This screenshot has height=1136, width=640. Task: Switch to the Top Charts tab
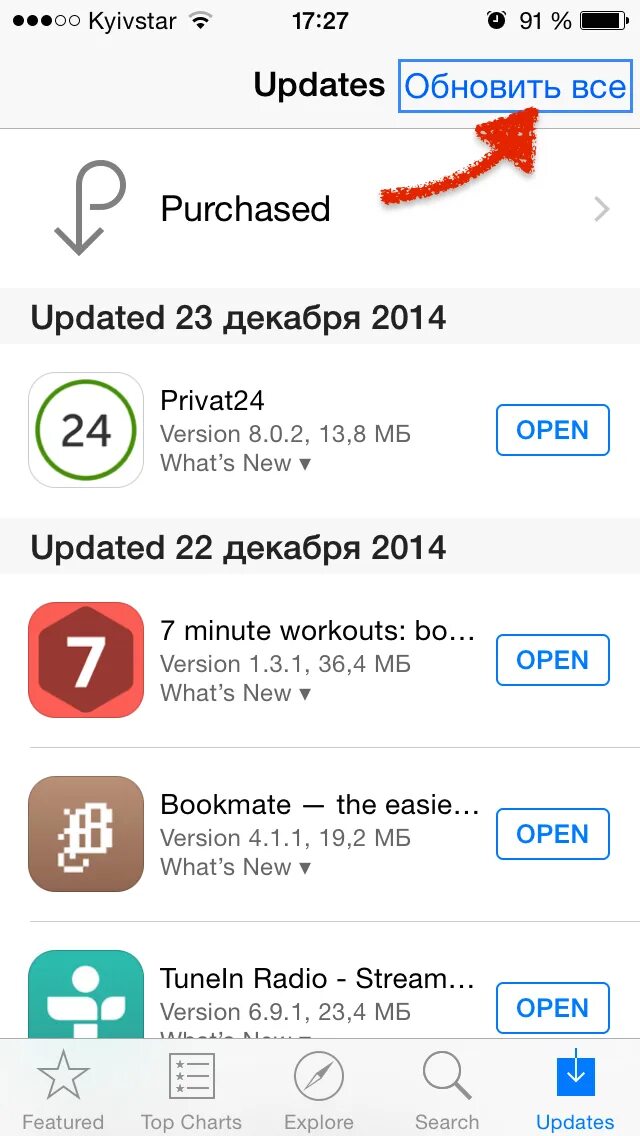(x=191, y=1092)
